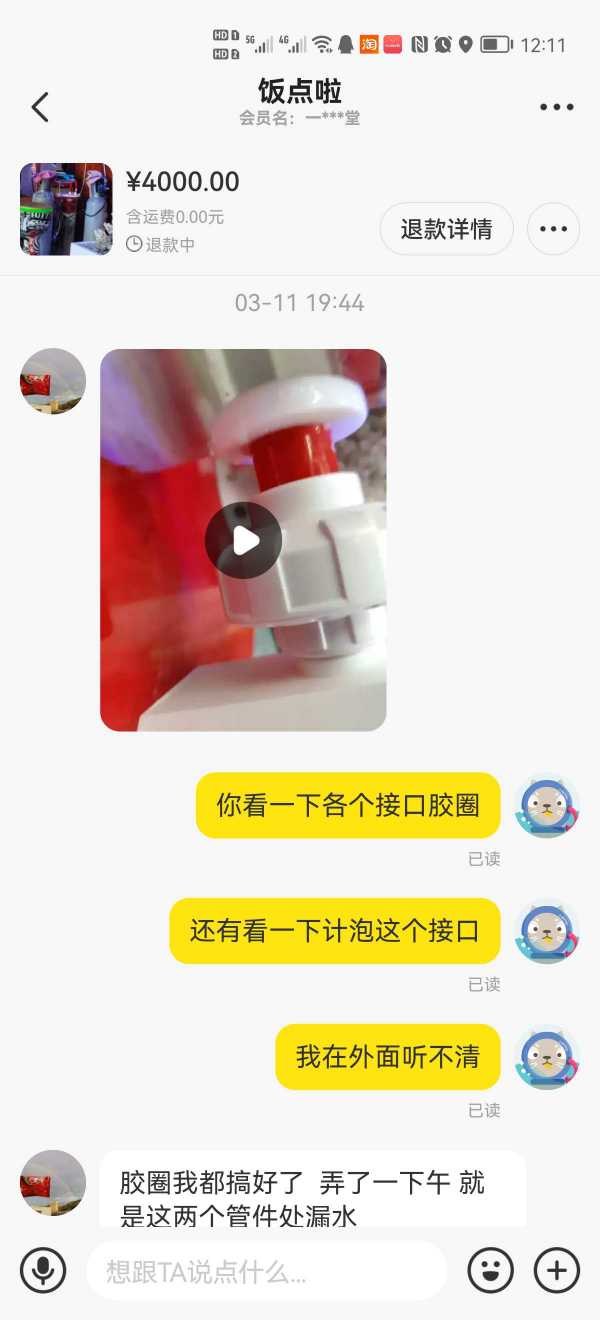Focus the 想跟TA说点什么 message field

[265, 1271]
